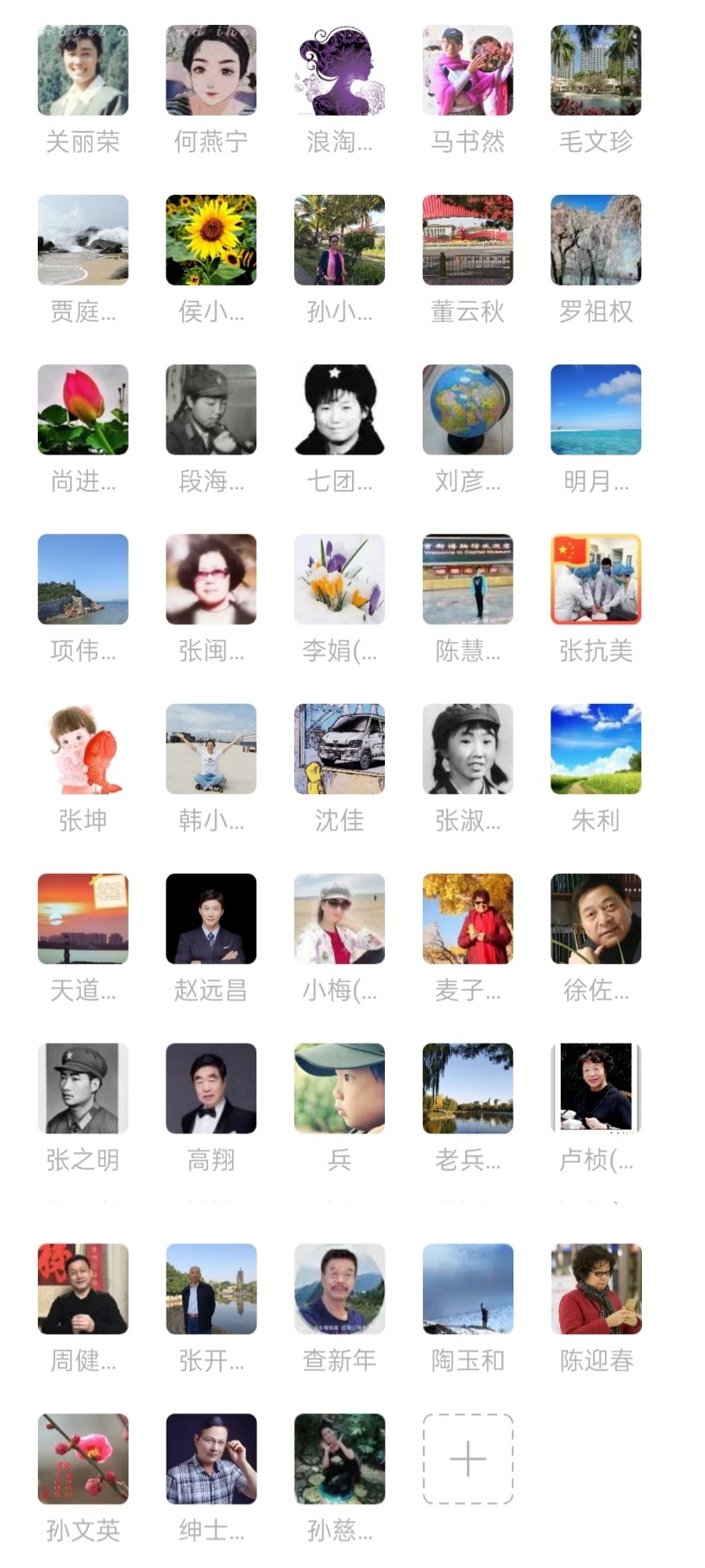View member 张抗美
705x1568 pixels.
pos(596,580)
